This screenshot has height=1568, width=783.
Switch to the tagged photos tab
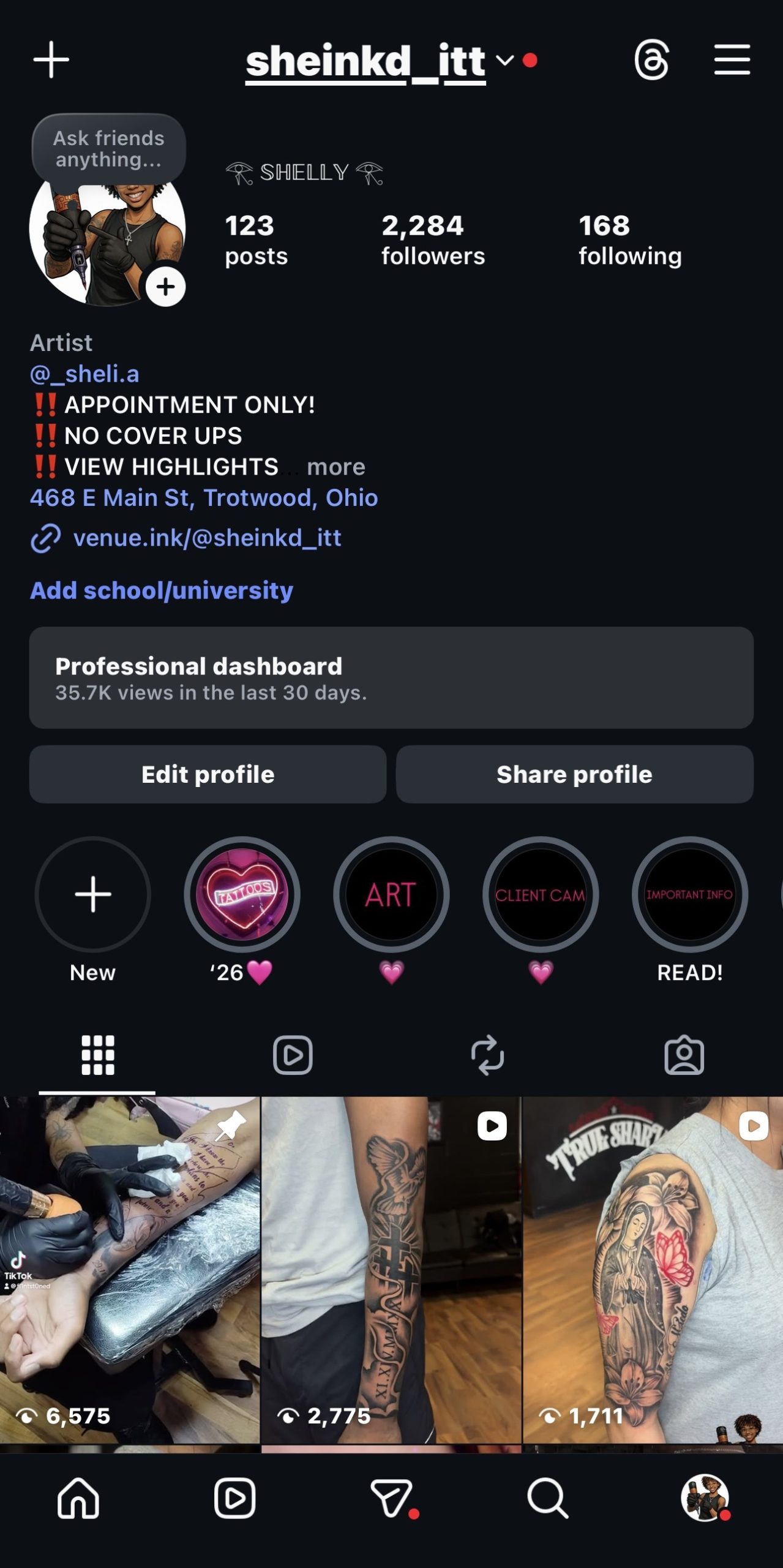pyautogui.click(x=684, y=1054)
